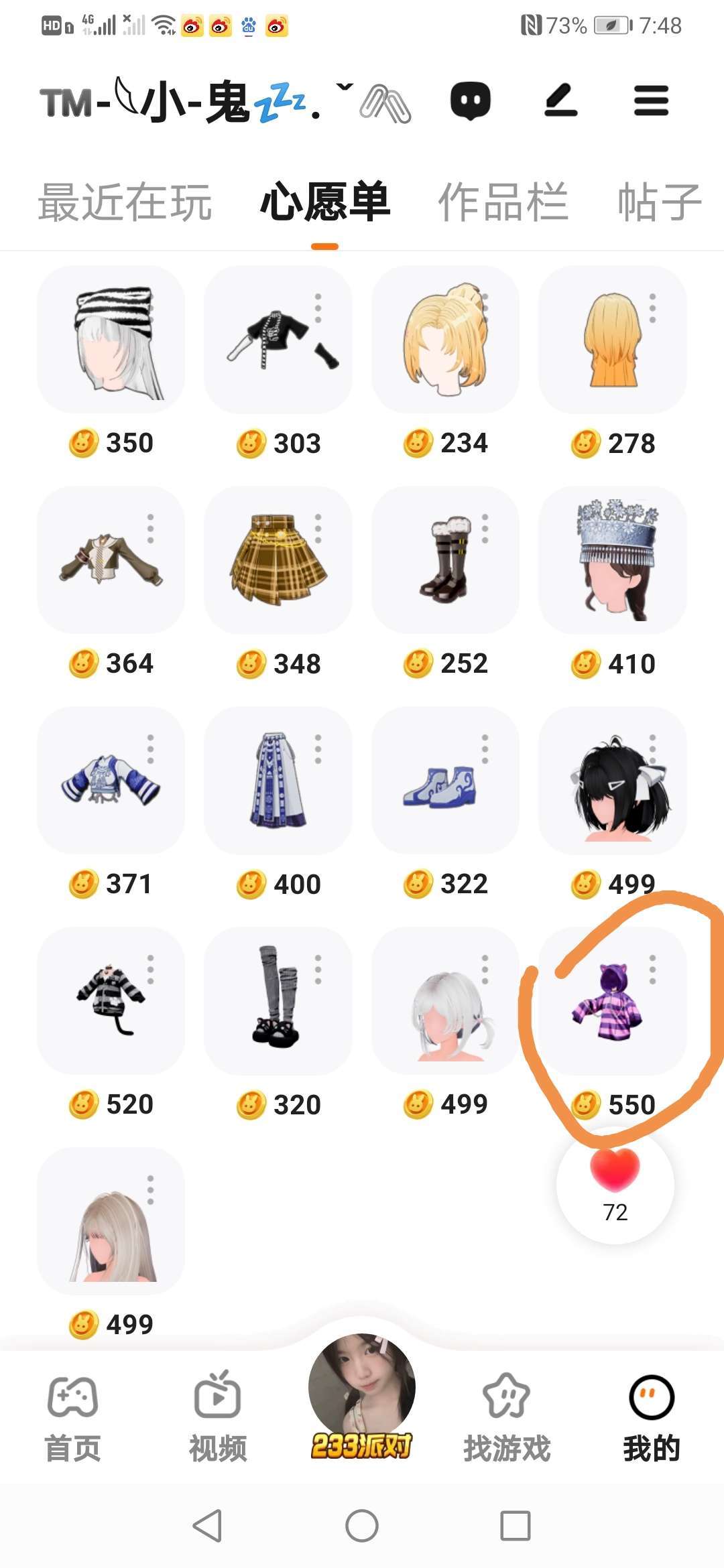
Task: Tap the edit pencil icon
Action: point(560,101)
